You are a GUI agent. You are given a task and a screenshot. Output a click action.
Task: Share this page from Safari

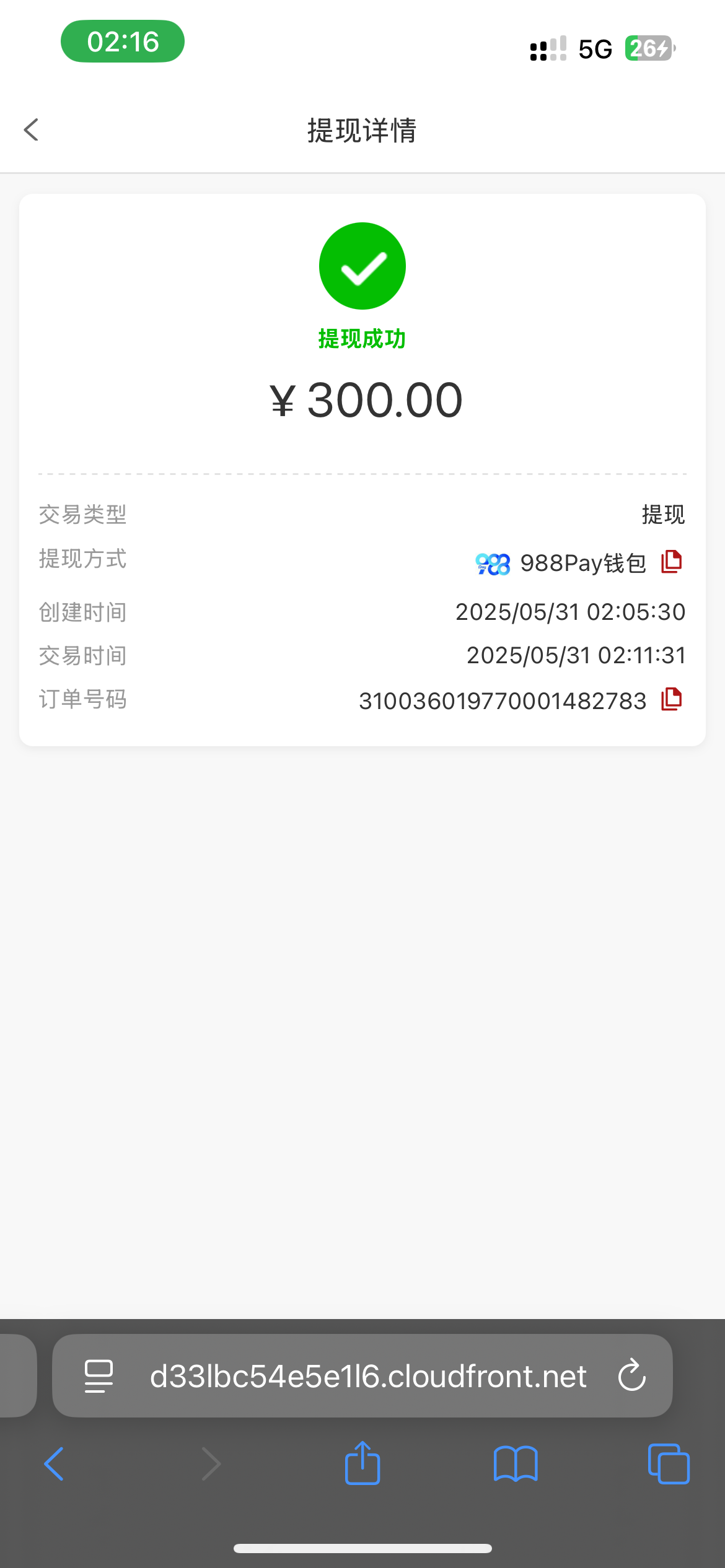pyautogui.click(x=362, y=1464)
